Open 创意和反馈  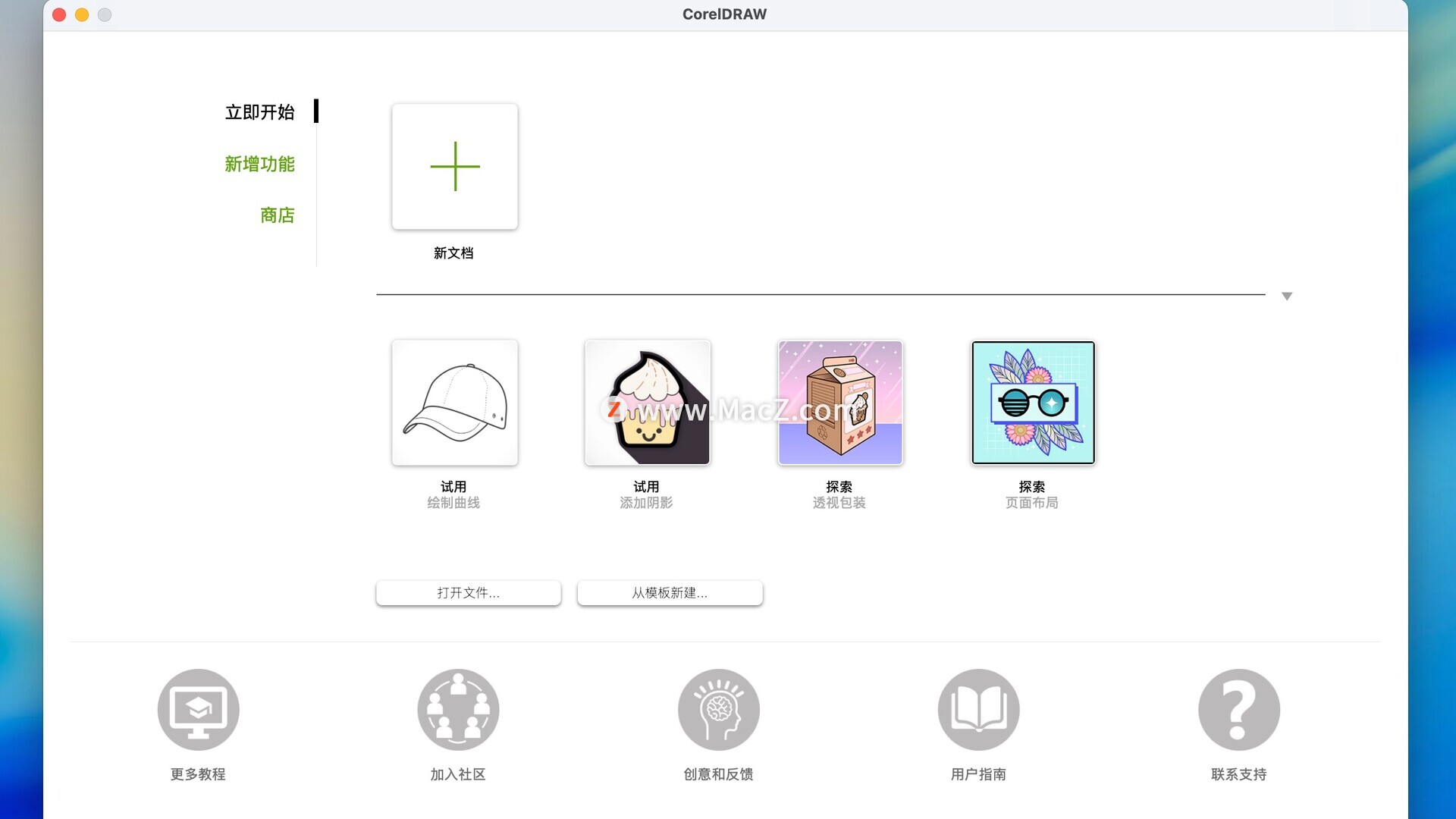718,710
